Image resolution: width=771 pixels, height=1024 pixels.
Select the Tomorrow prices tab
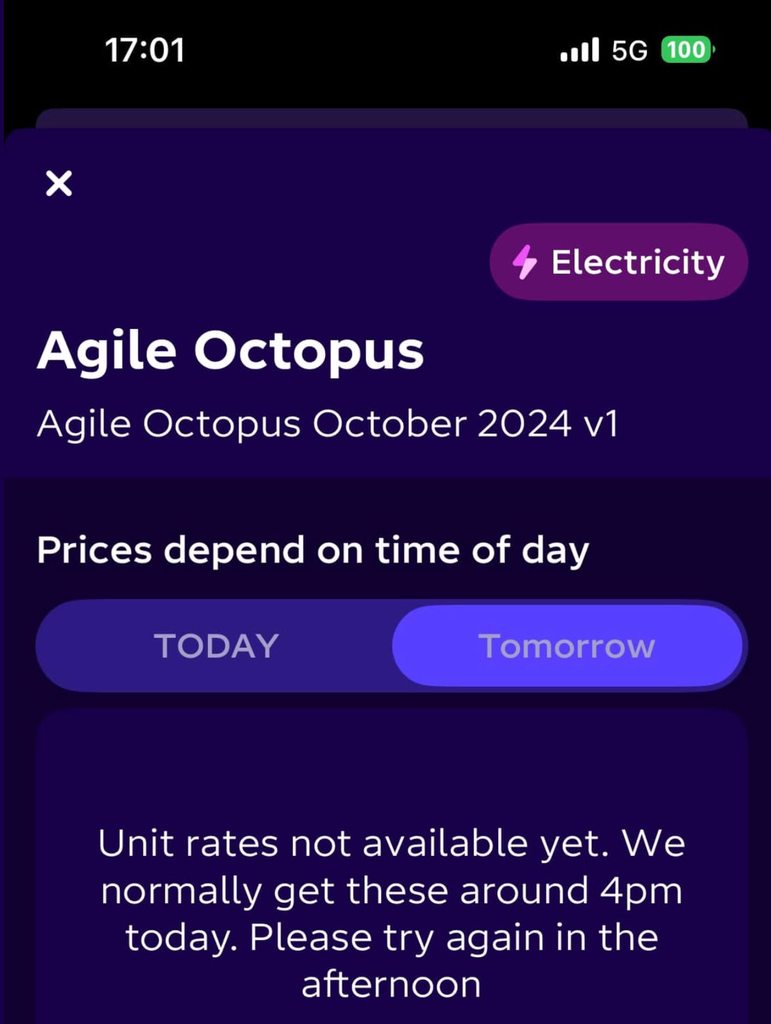[567, 646]
